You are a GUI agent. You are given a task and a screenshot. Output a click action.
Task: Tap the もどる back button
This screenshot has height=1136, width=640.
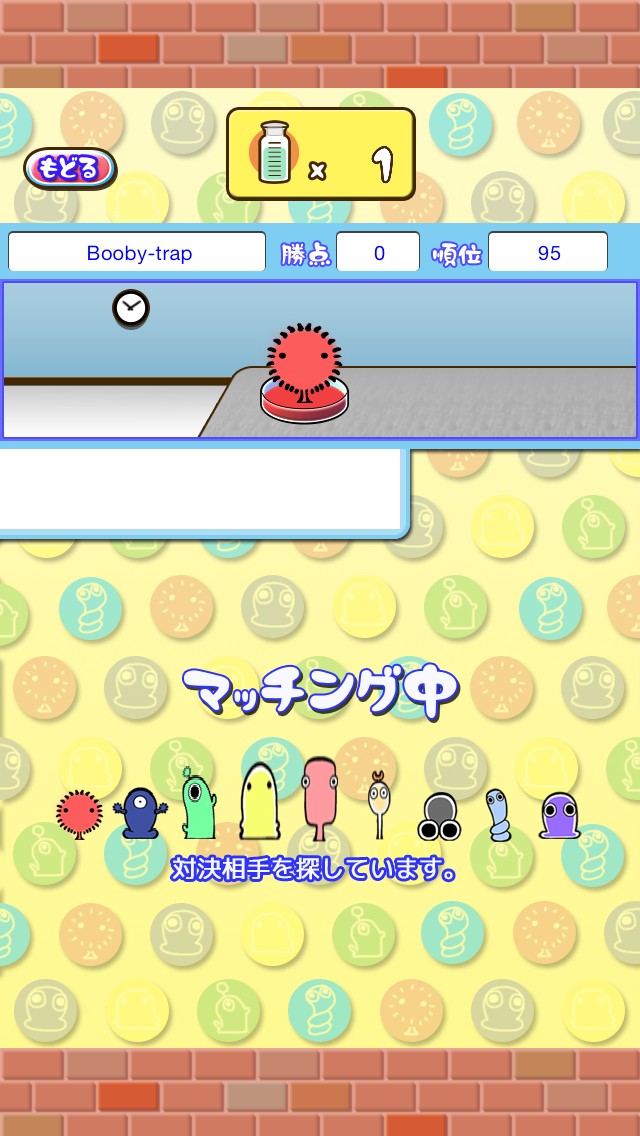click(70, 168)
